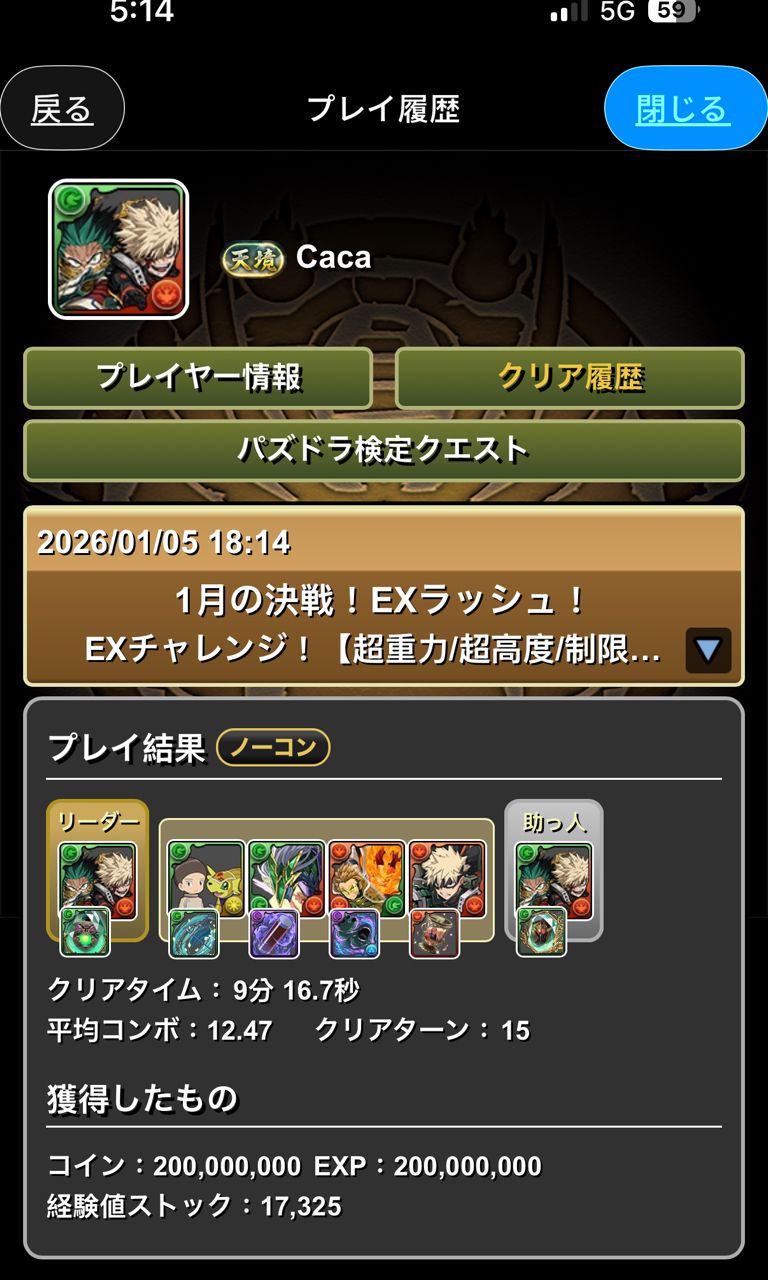
Task: Expand the 1月の決戦！EXラッシュ！ dungeon dropdown
Action: (708, 651)
